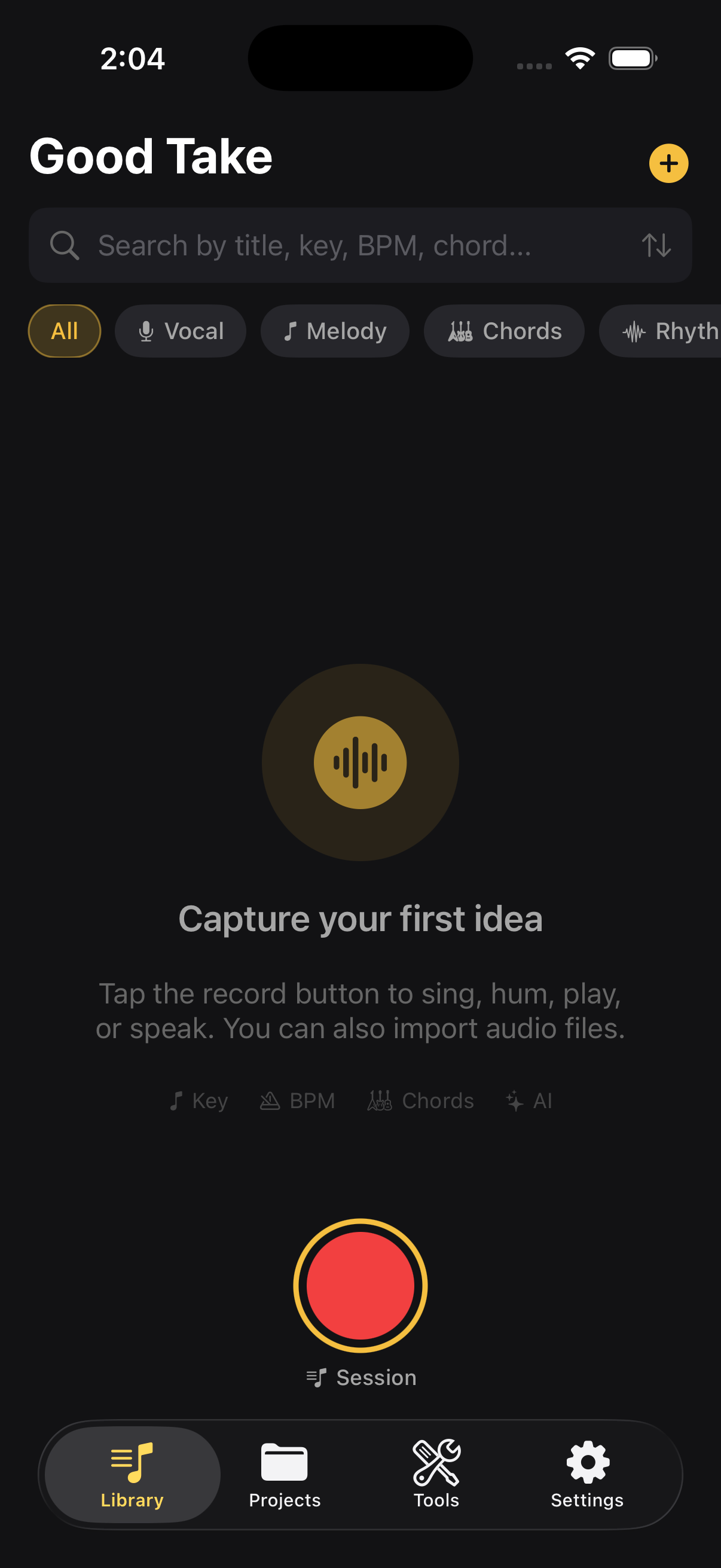The height and width of the screenshot is (1568, 721).
Task: Tap the yellow plus button
Action: [x=668, y=163]
